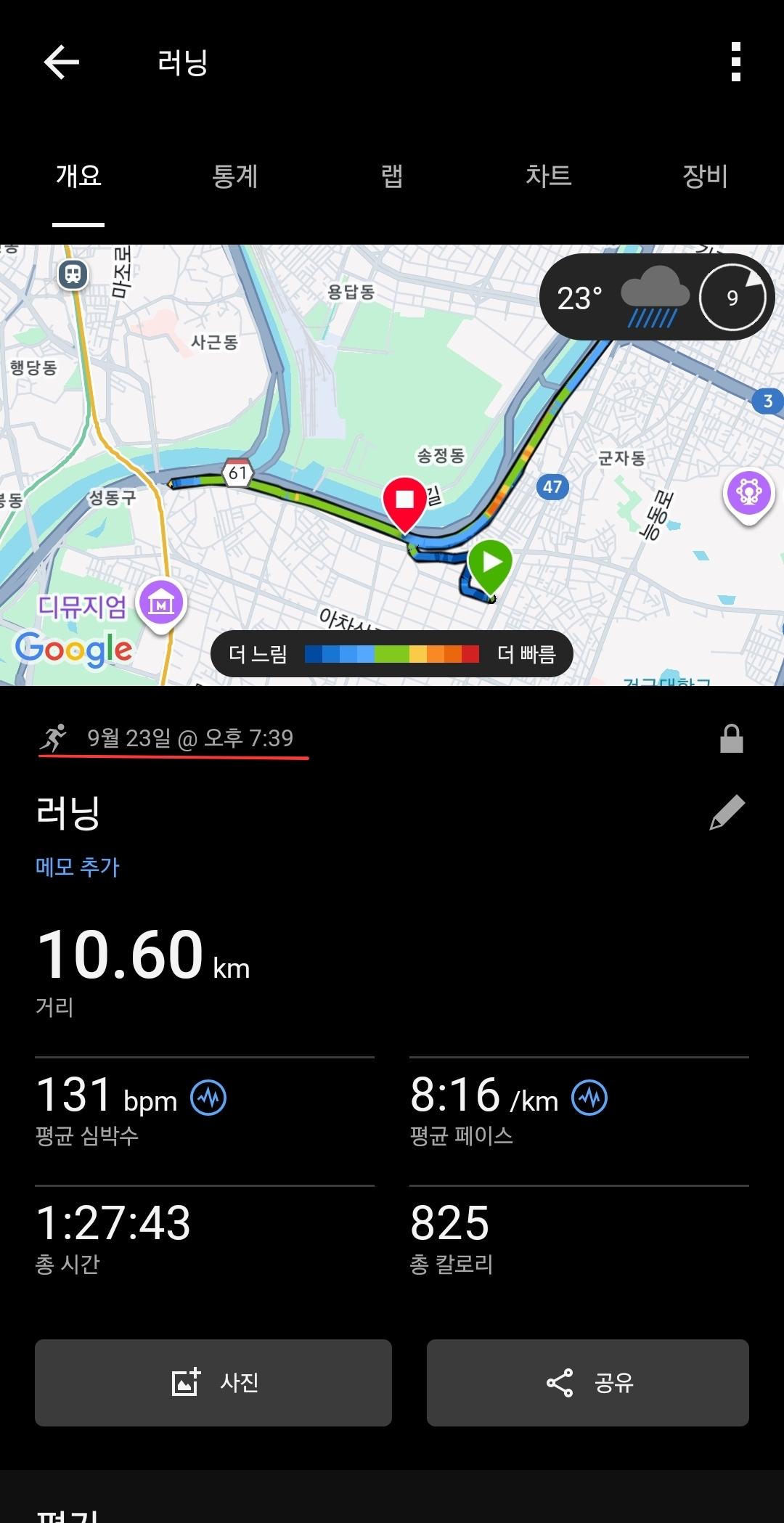Tap the 사진 button to add photo
784x1523 pixels.
213,1382
